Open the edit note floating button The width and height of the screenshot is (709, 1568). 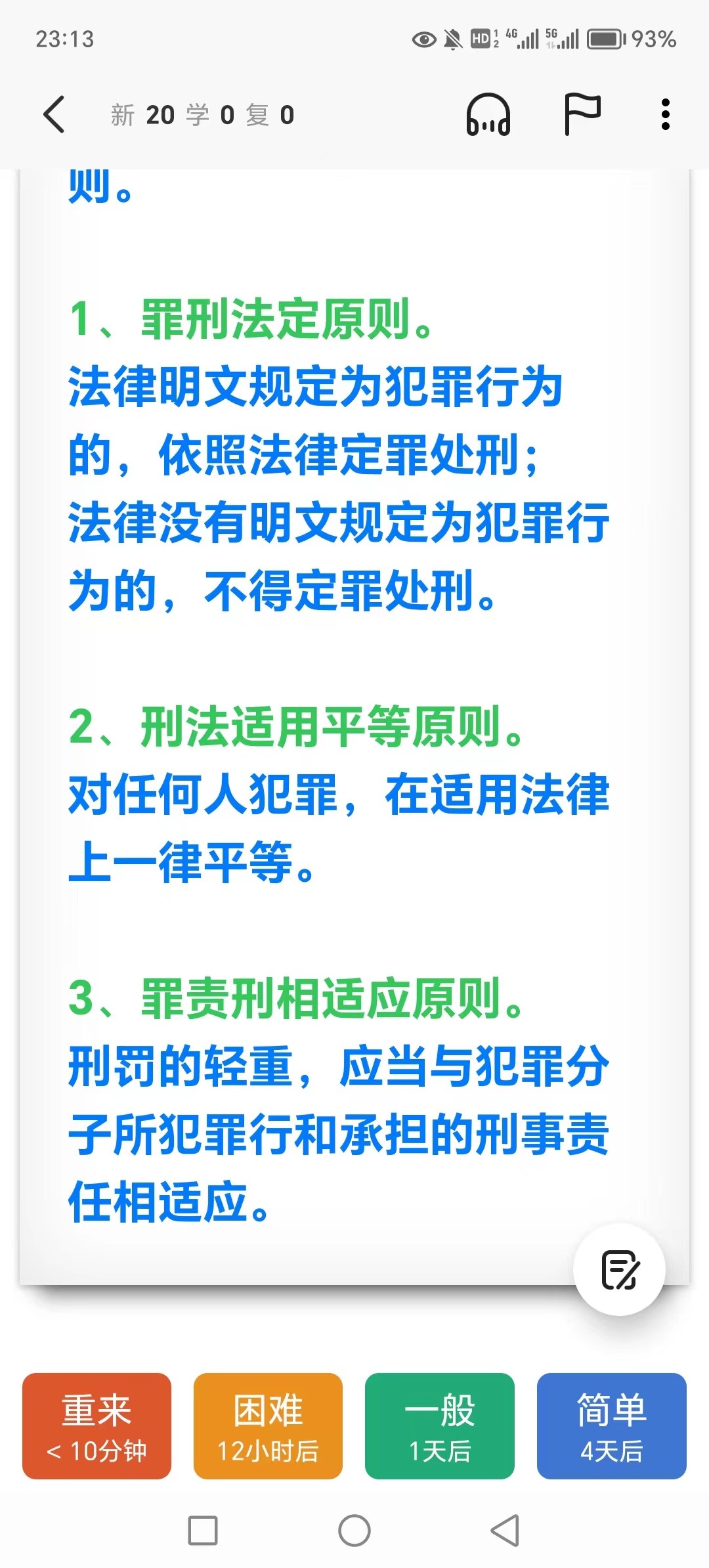click(619, 1269)
